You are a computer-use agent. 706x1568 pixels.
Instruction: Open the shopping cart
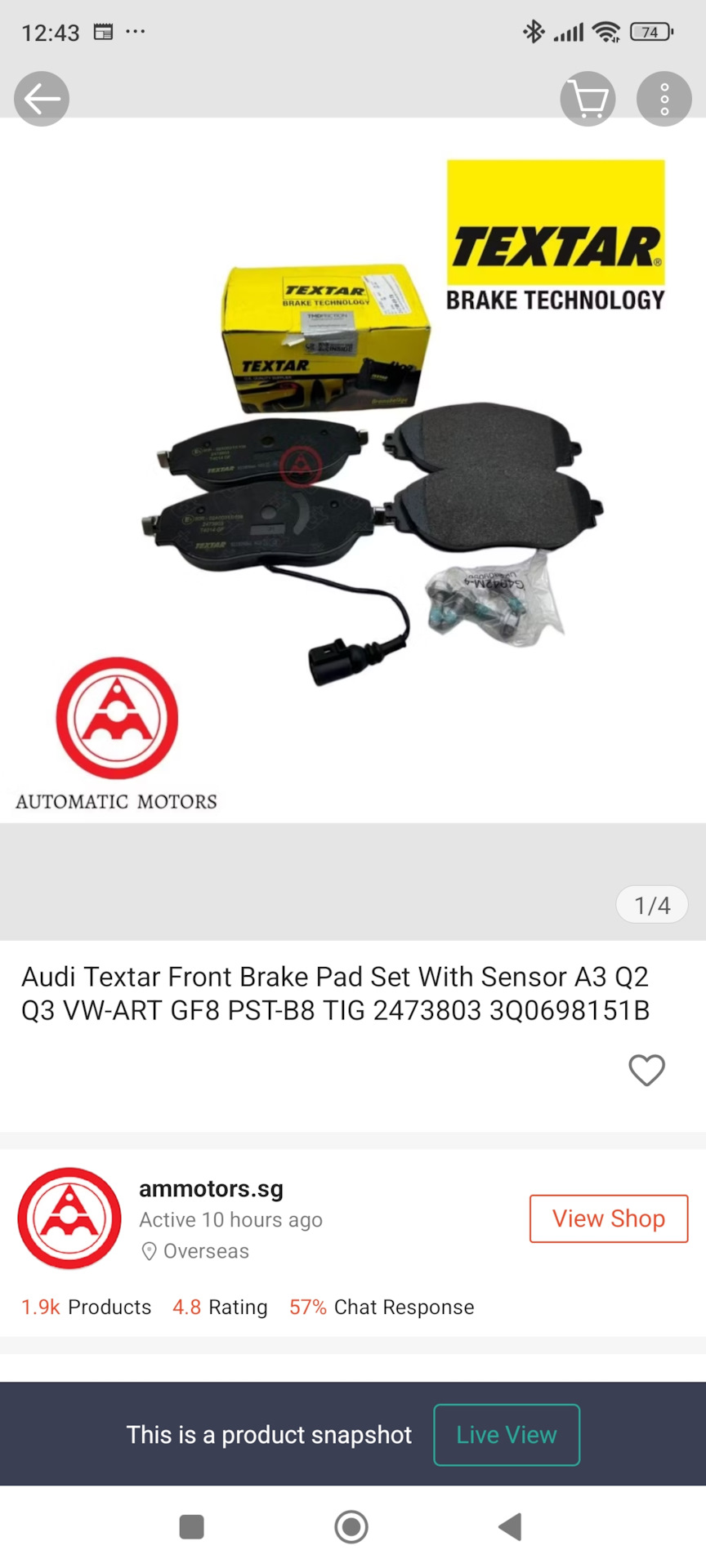tap(588, 99)
